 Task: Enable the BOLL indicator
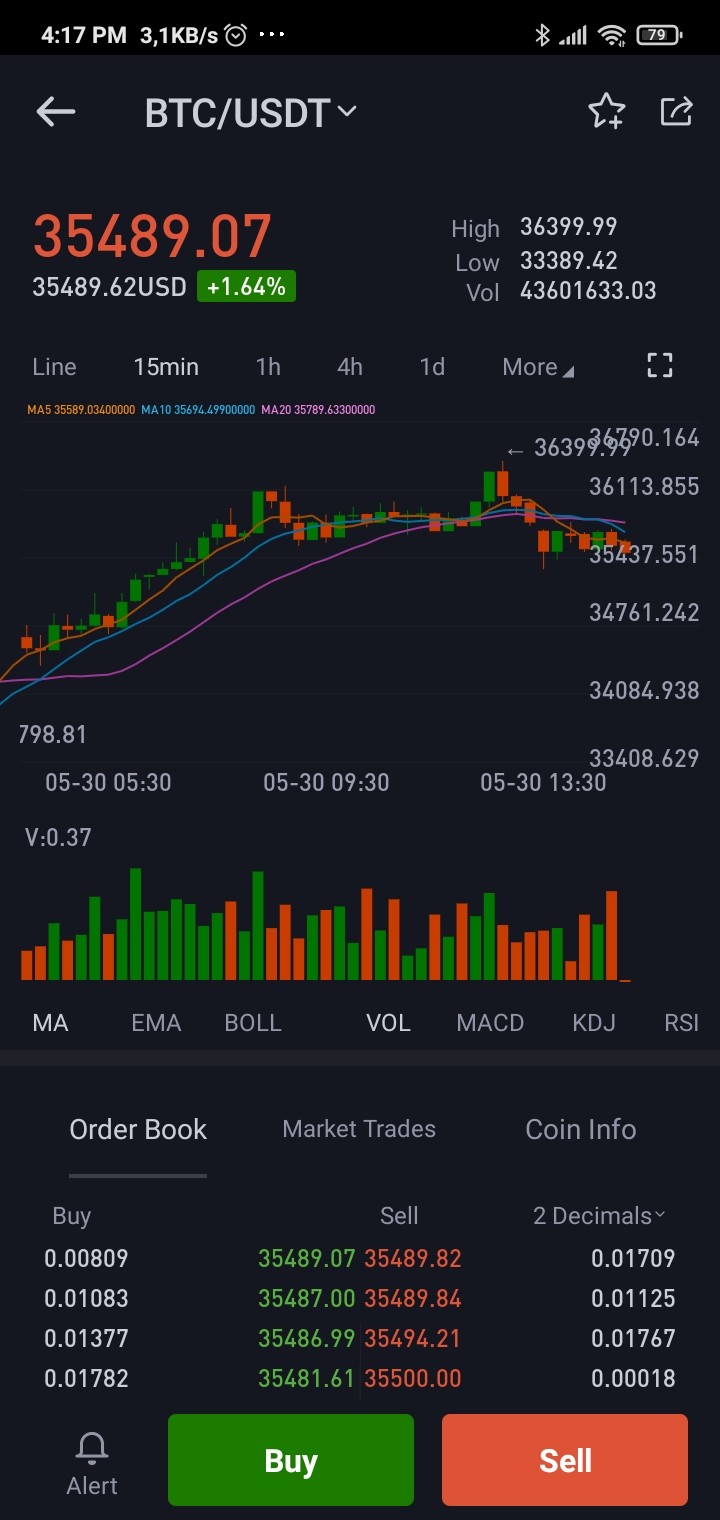tap(253, 1023)
